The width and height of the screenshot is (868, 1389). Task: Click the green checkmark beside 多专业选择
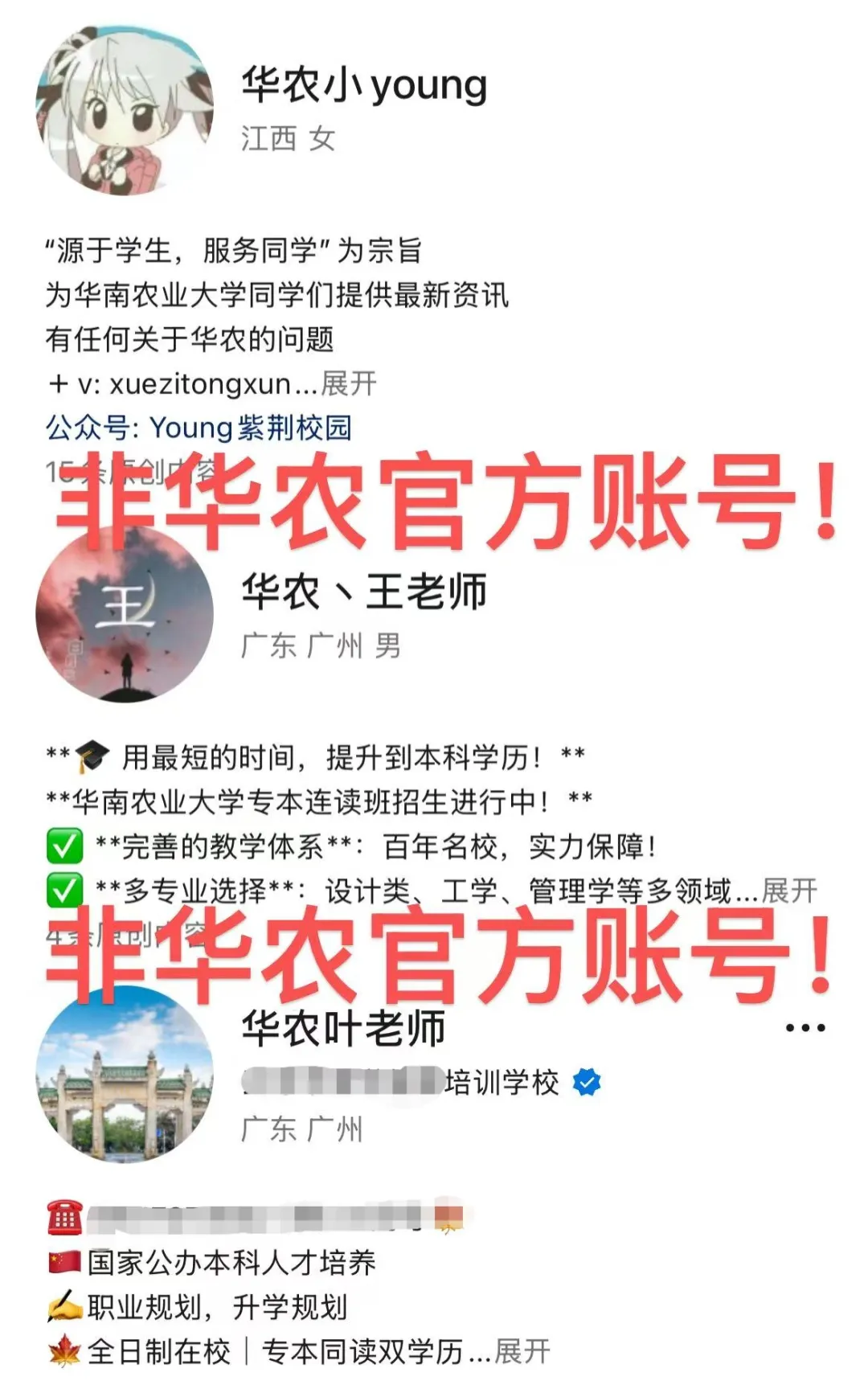(60, 889)
